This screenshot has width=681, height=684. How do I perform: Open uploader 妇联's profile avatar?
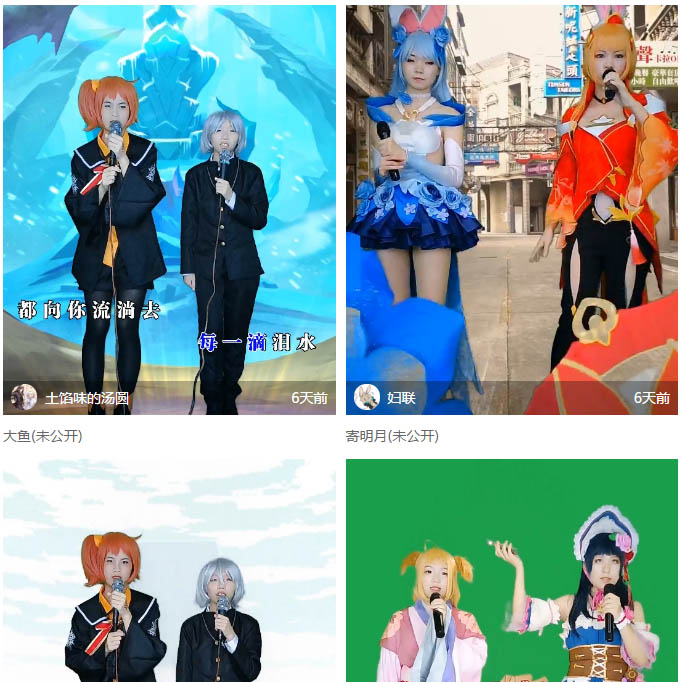[367, 397]
